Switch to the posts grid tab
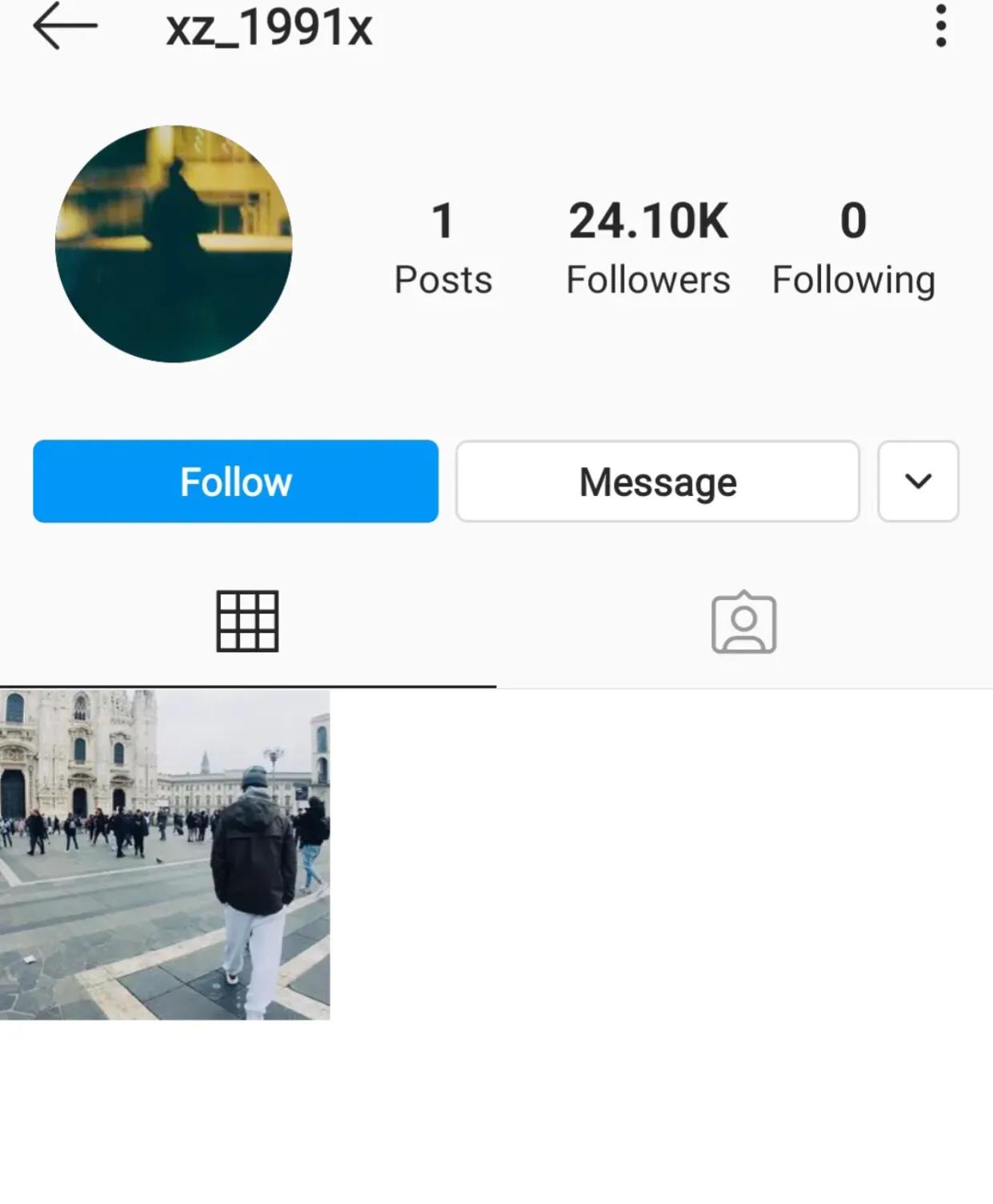The width and height of the screenshot is (993, 1204). click(x=247, y=622)
